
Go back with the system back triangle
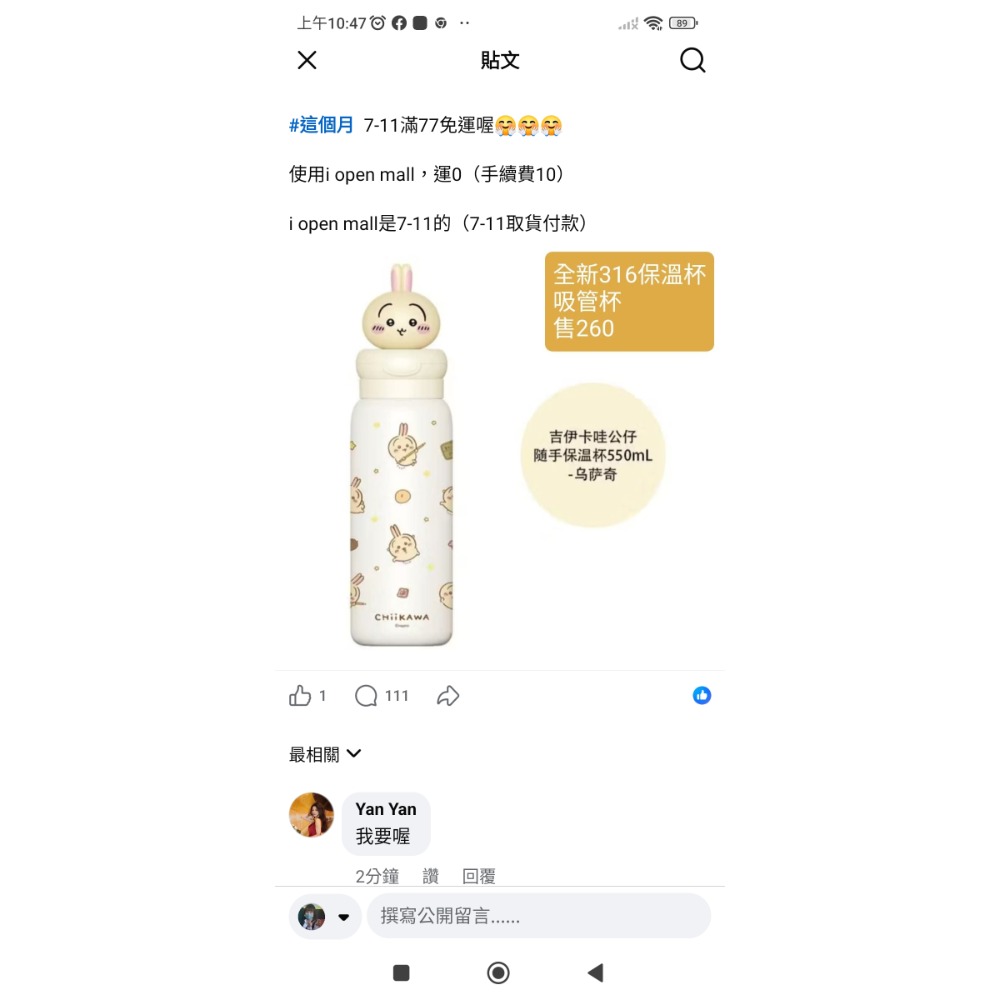(x=596, y=972)
